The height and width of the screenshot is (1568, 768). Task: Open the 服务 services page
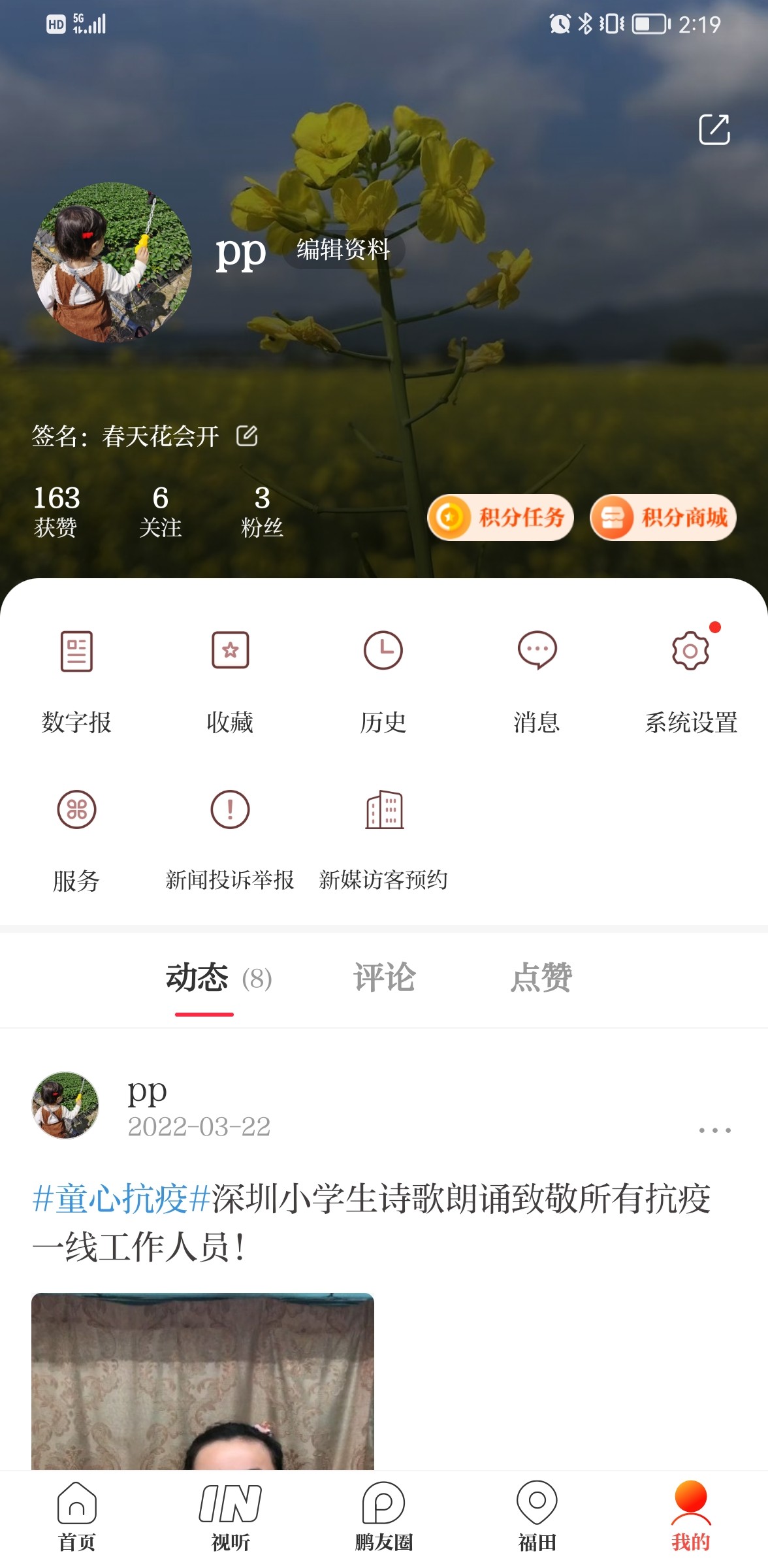[76, 840]
